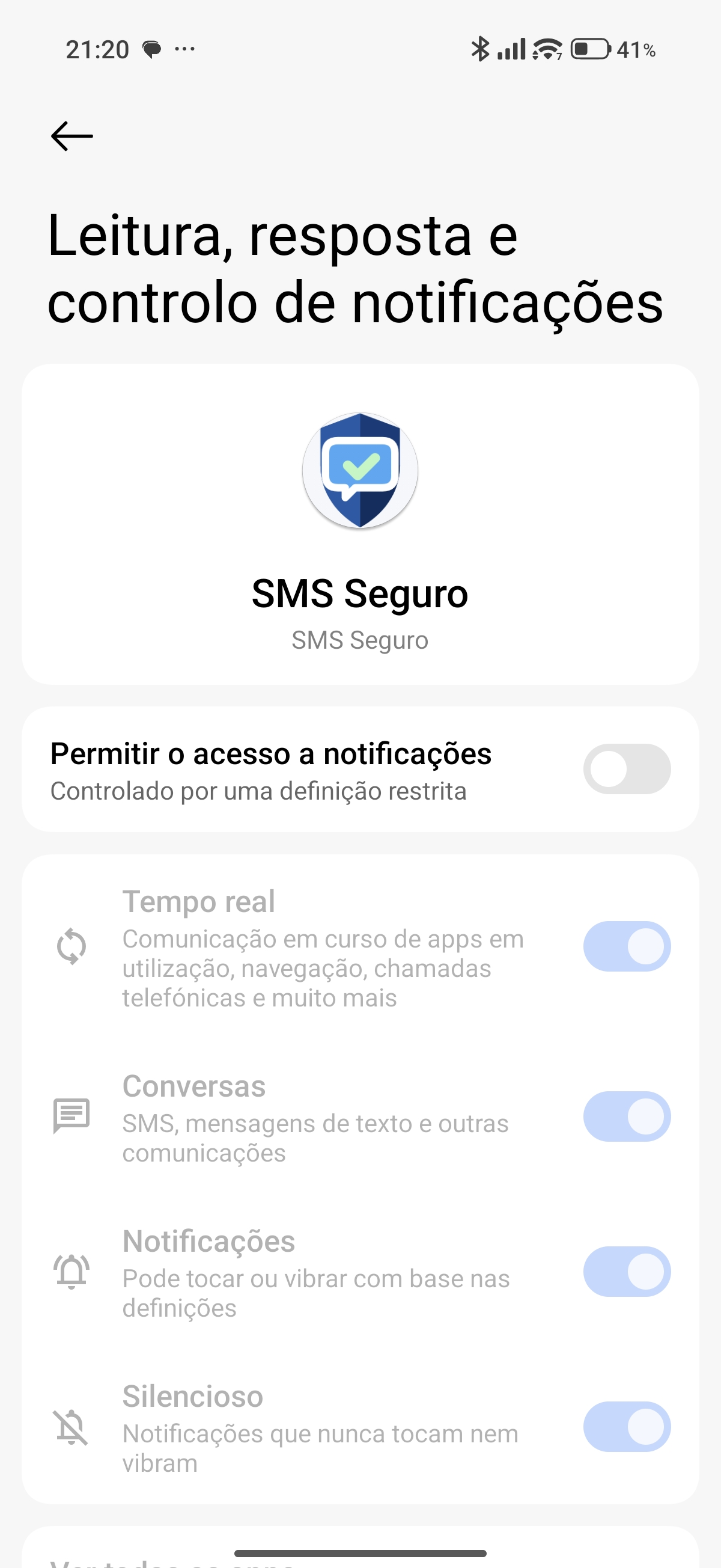The width and height of the screenshot is (721, 1568).
Task: Tap the 21:20 clock display
Action: [x=97, y=49]
